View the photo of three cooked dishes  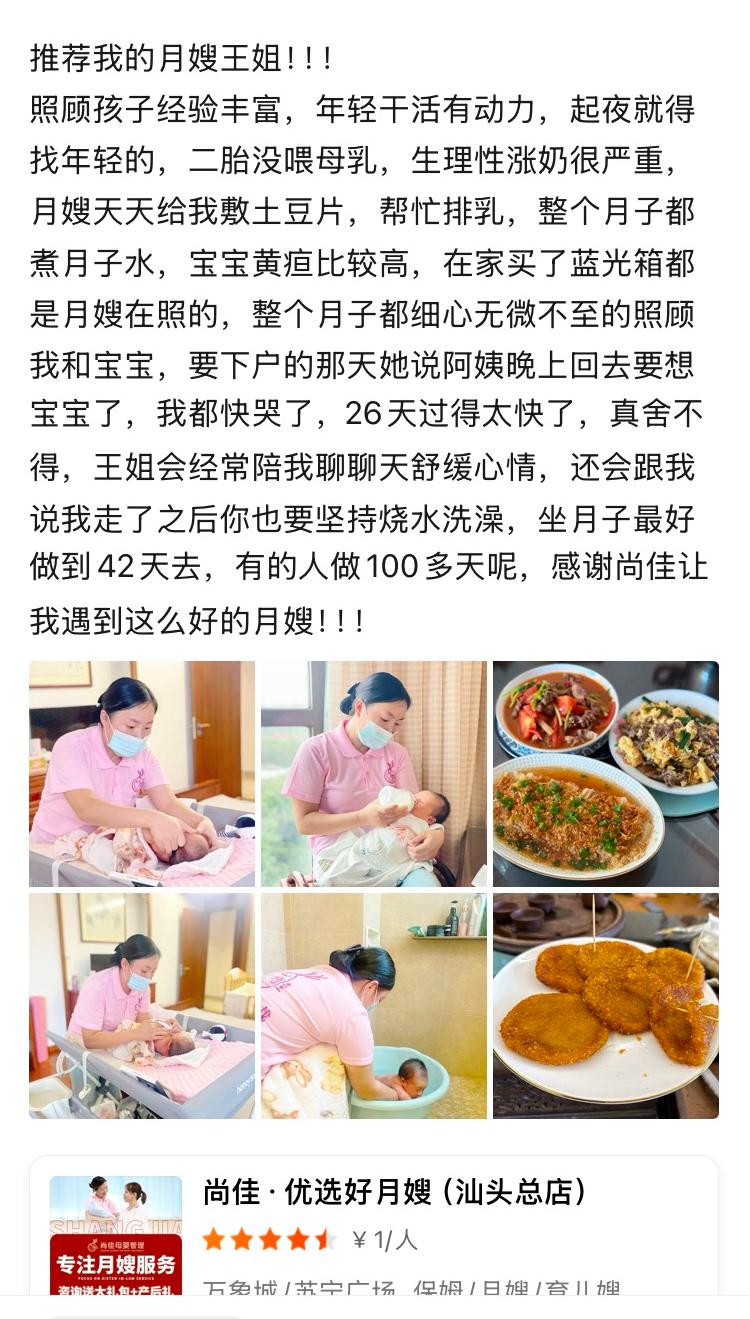[605, 773]
